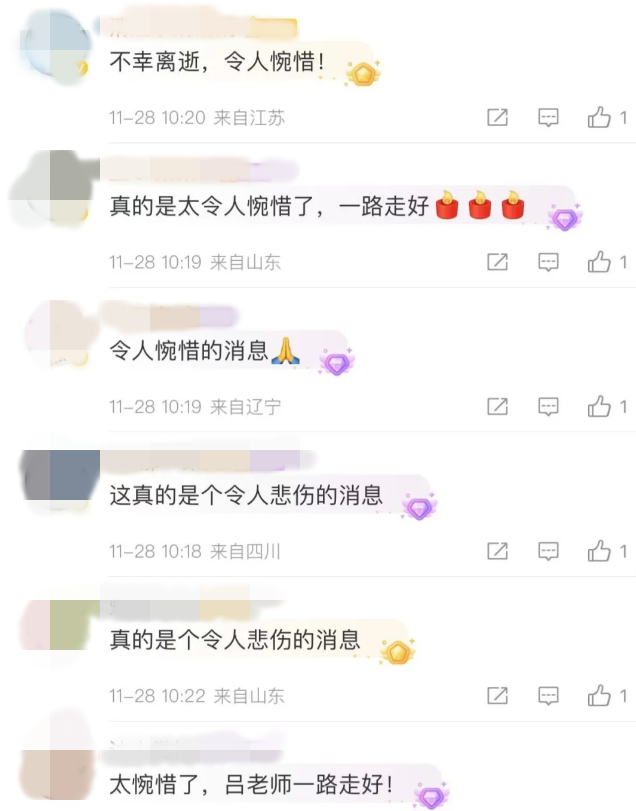The width and height of the screenshot is (636, 811).
Task: Reply to the comment 真的是太令人惋惜了，一路走好
Action: coord(548,262)
